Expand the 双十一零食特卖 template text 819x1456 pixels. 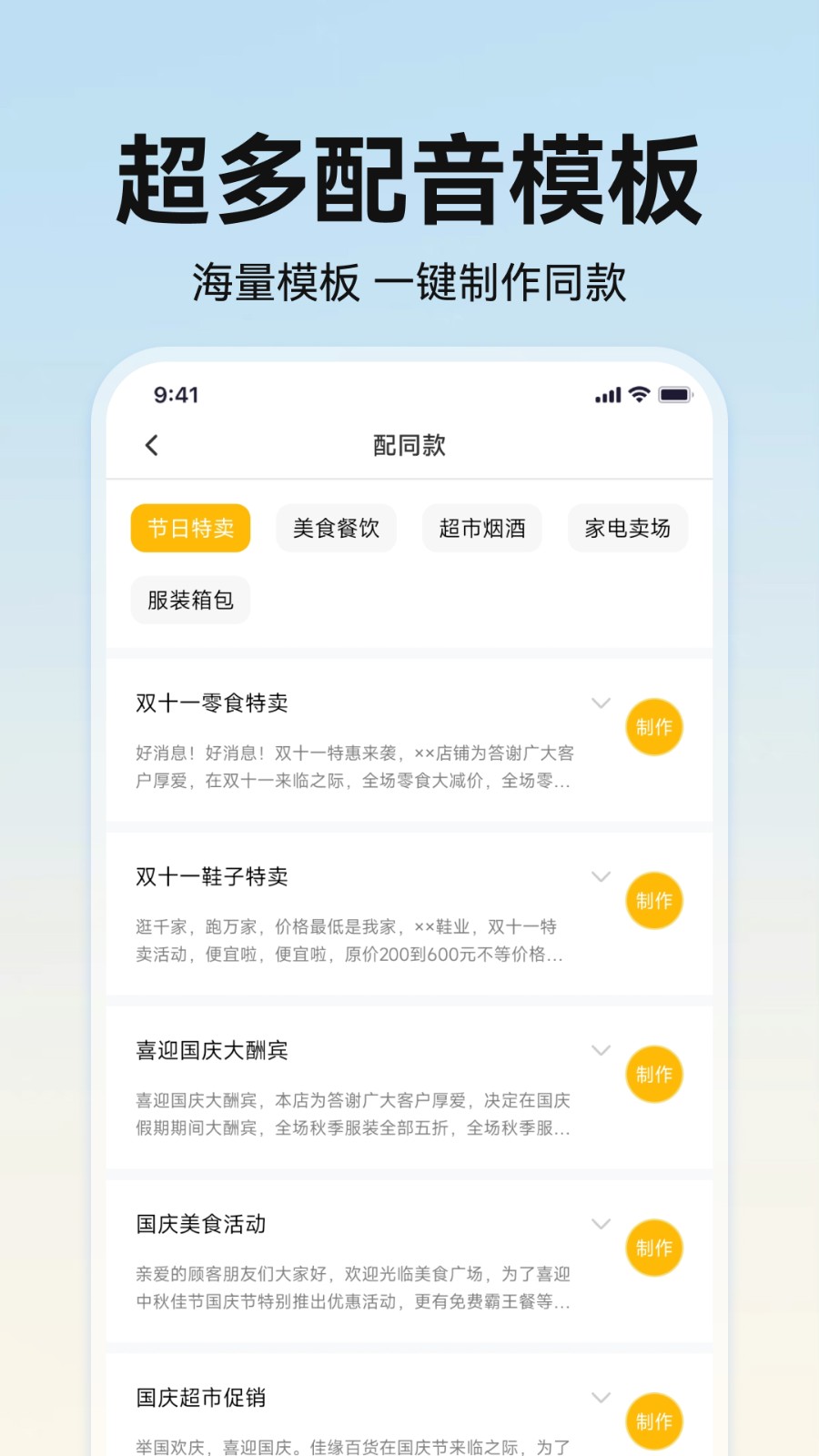(601, 703)
